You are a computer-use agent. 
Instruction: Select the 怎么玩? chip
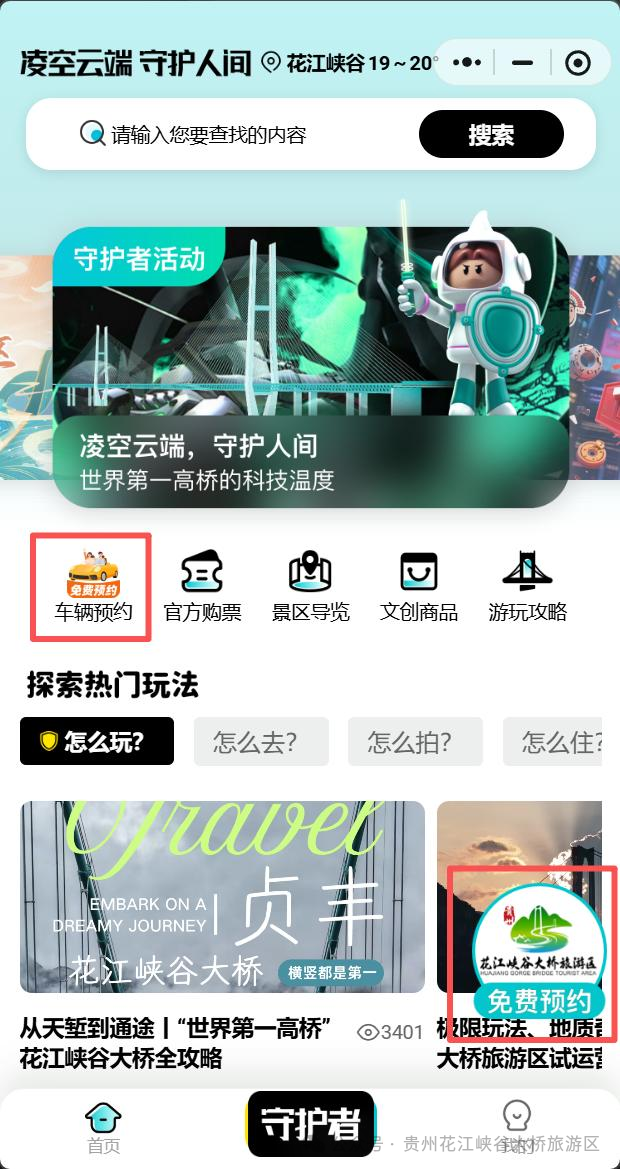[x=97, y=741]
